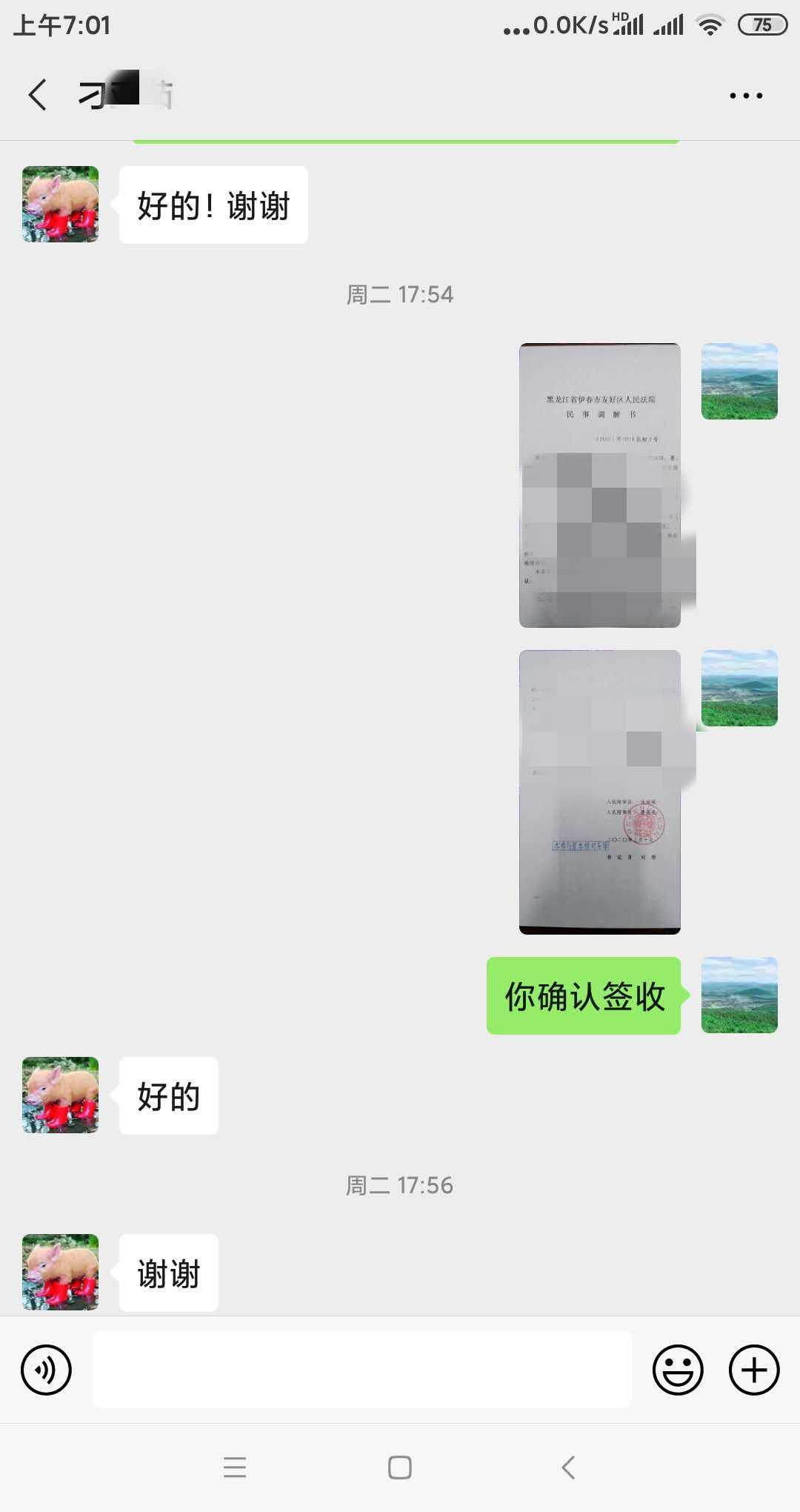Focus the message text field
The height and width of the screenshot is (1512, 800).
click(x=361, y=1370)
